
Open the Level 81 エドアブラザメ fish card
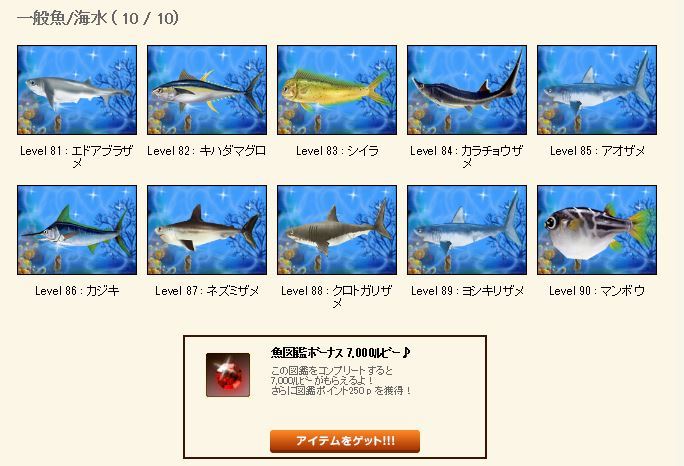point(77,90)
